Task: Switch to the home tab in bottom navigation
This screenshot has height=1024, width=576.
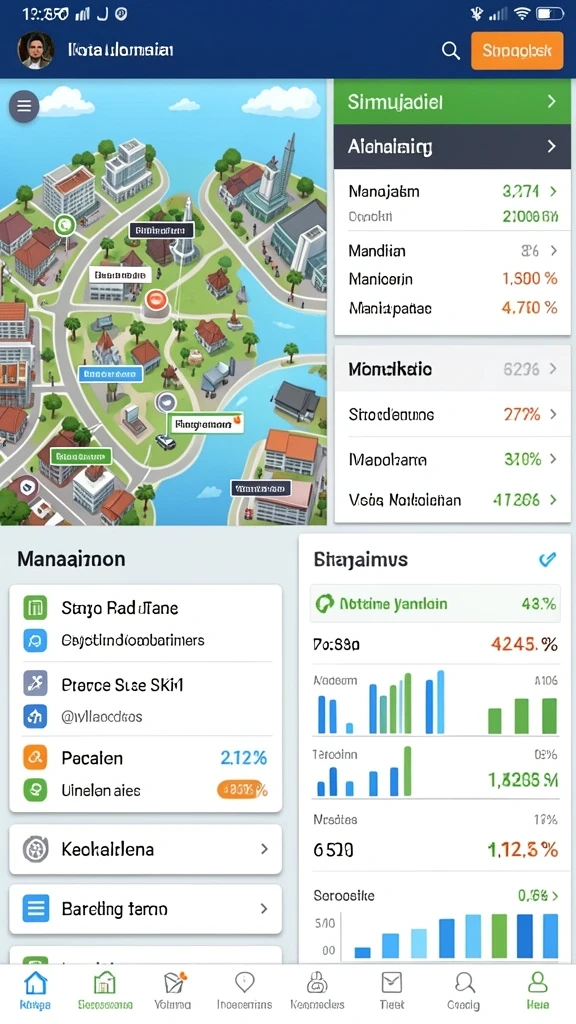Action: [35, 991]
